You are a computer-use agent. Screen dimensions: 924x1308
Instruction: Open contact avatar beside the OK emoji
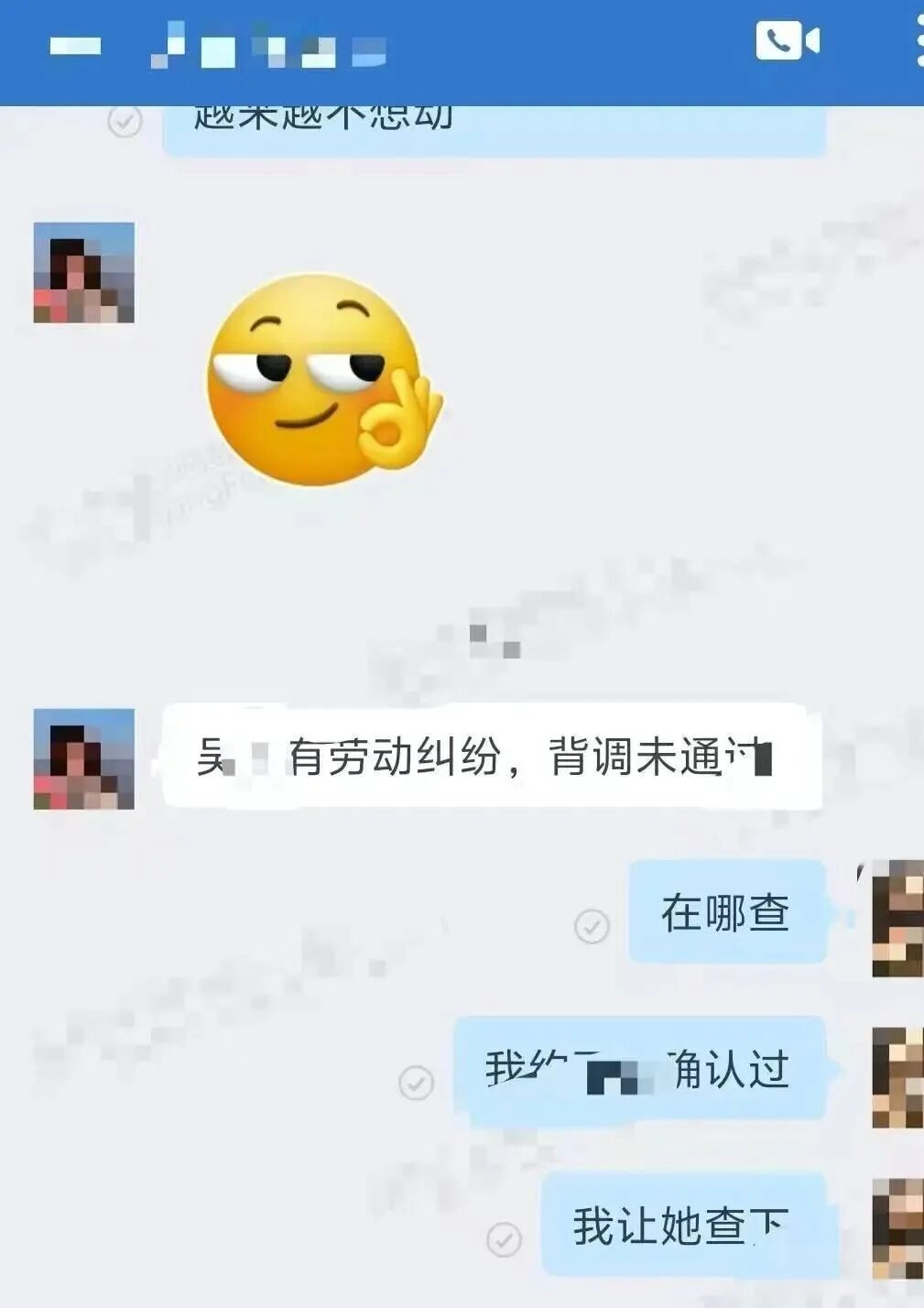(x=84, y=272)
